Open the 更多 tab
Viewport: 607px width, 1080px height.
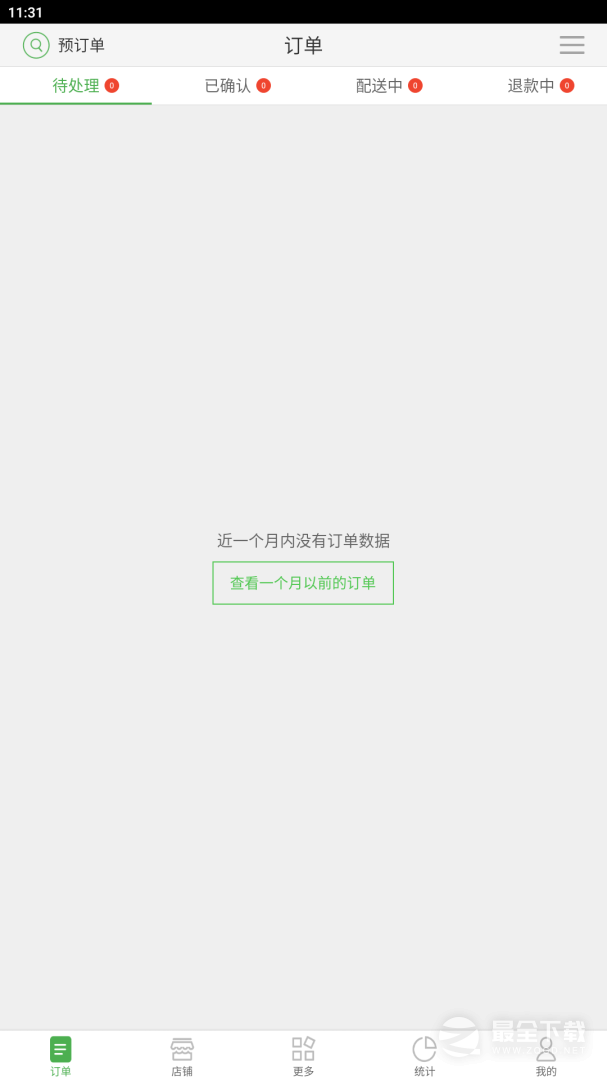pyautogui.click(x=303, y=1057)
